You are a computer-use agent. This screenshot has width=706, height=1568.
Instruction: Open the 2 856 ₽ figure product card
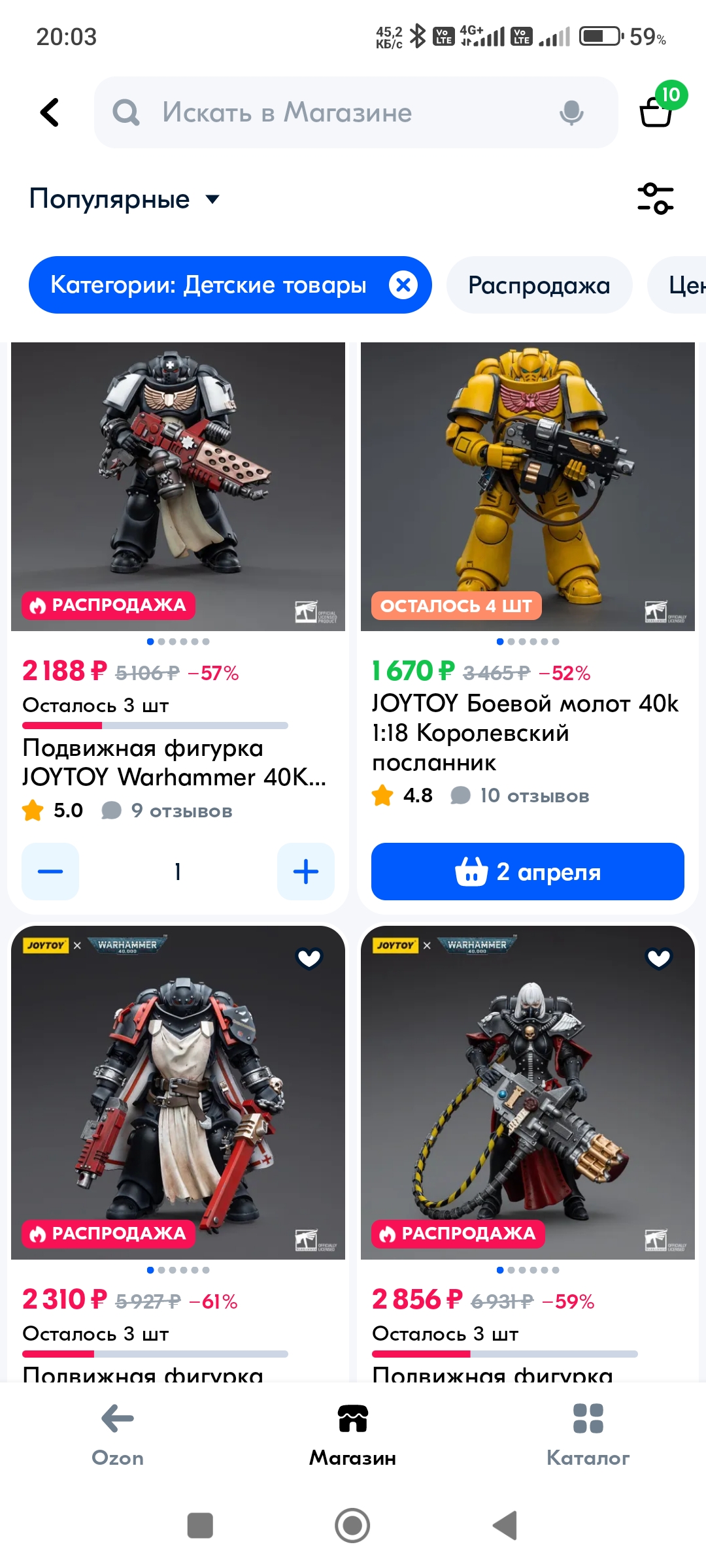528,1092
